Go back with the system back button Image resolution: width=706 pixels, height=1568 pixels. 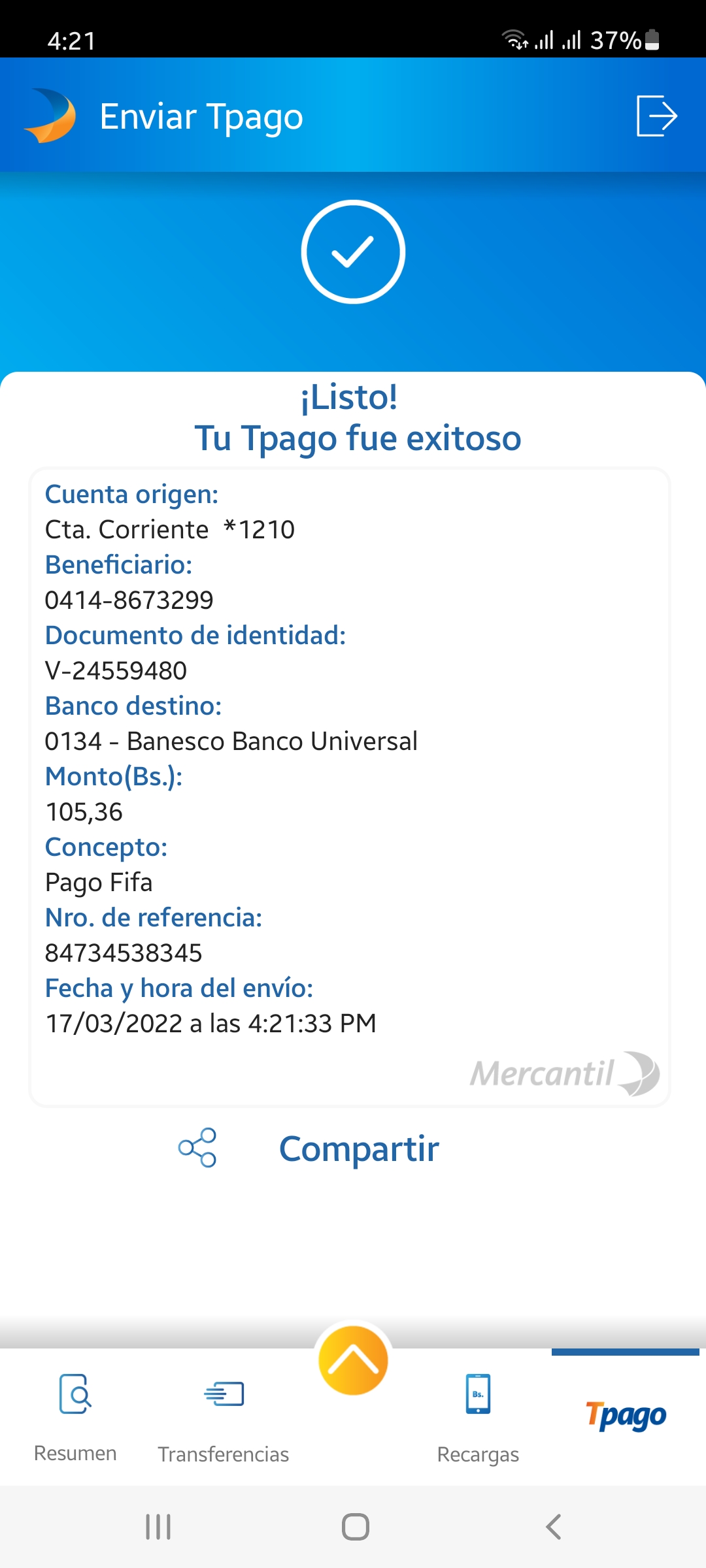(x=554, y=1527)
